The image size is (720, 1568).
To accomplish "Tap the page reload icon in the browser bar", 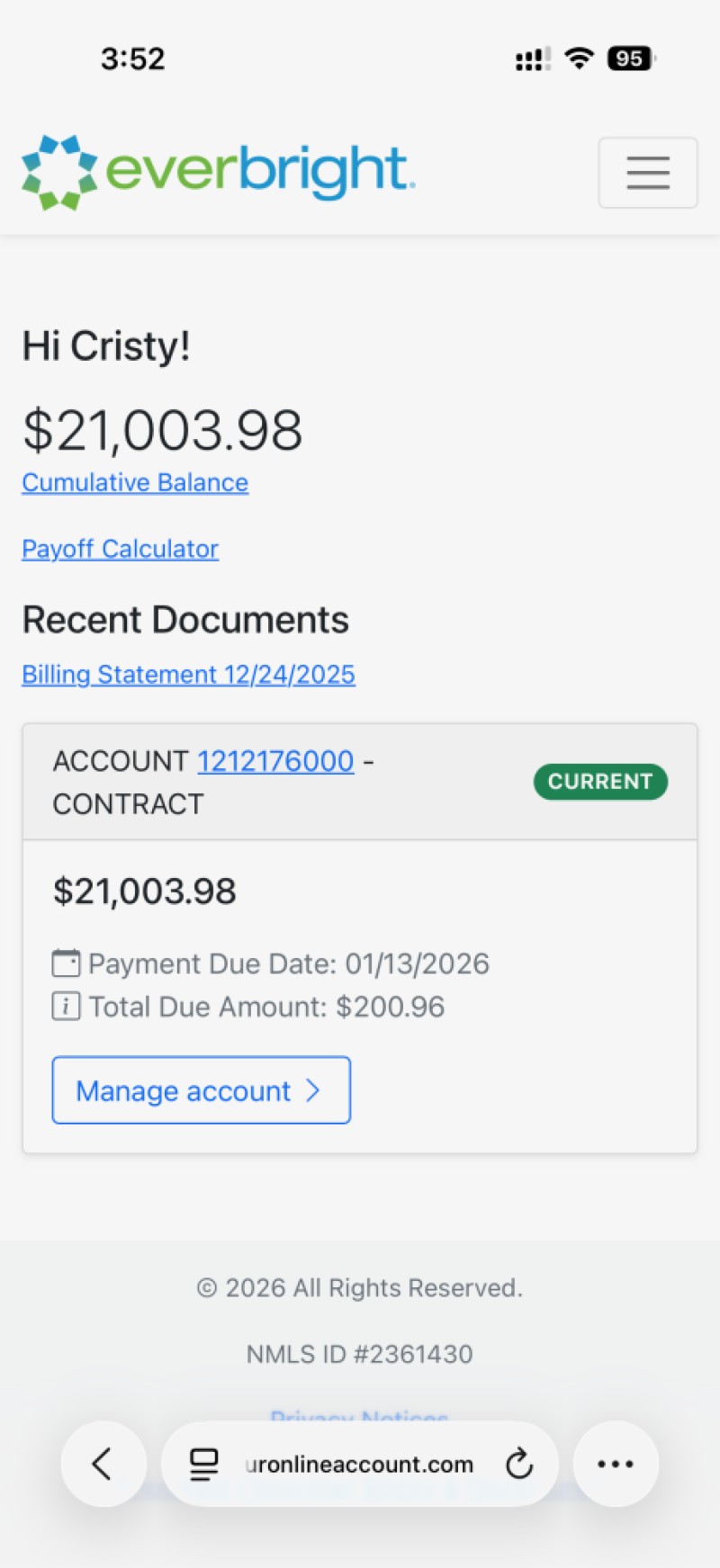I will click(x=519, y=1464).
